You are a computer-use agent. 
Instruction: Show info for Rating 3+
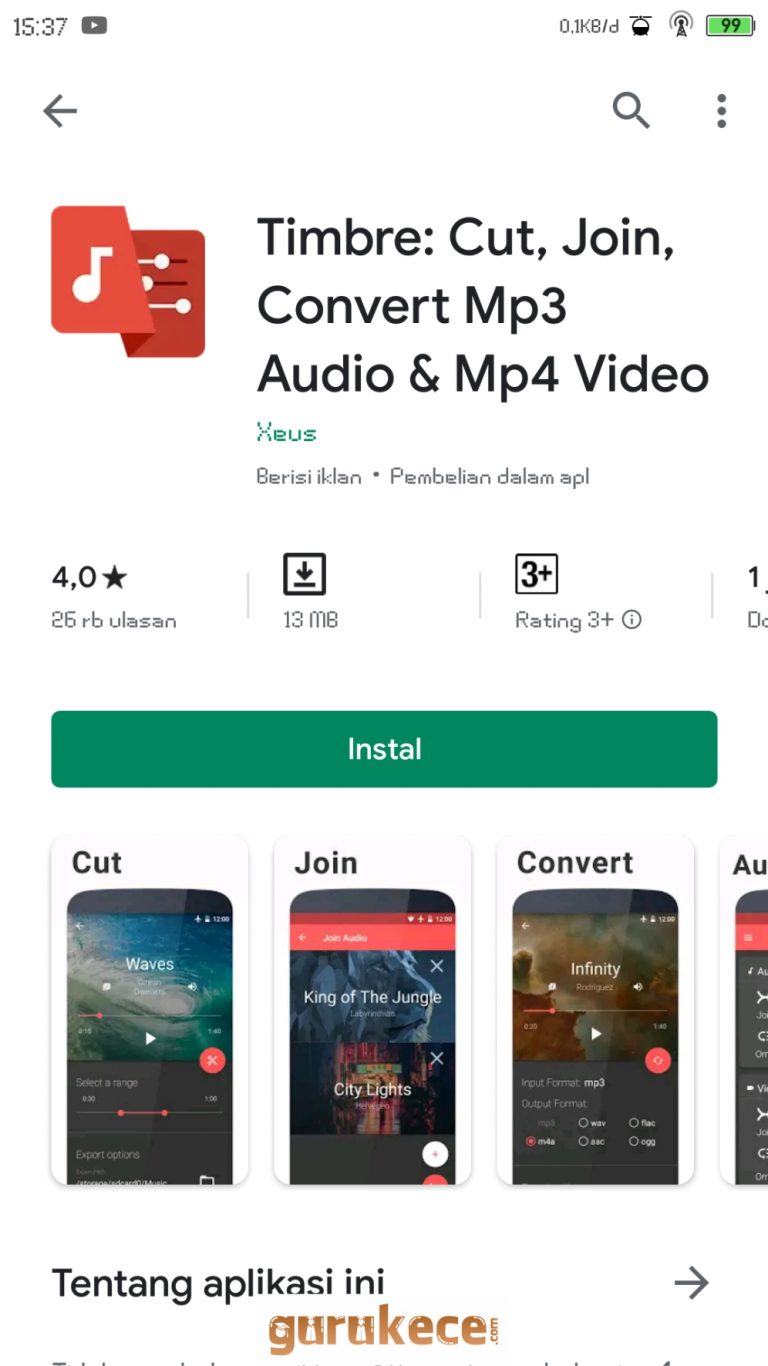coord(632,620)
